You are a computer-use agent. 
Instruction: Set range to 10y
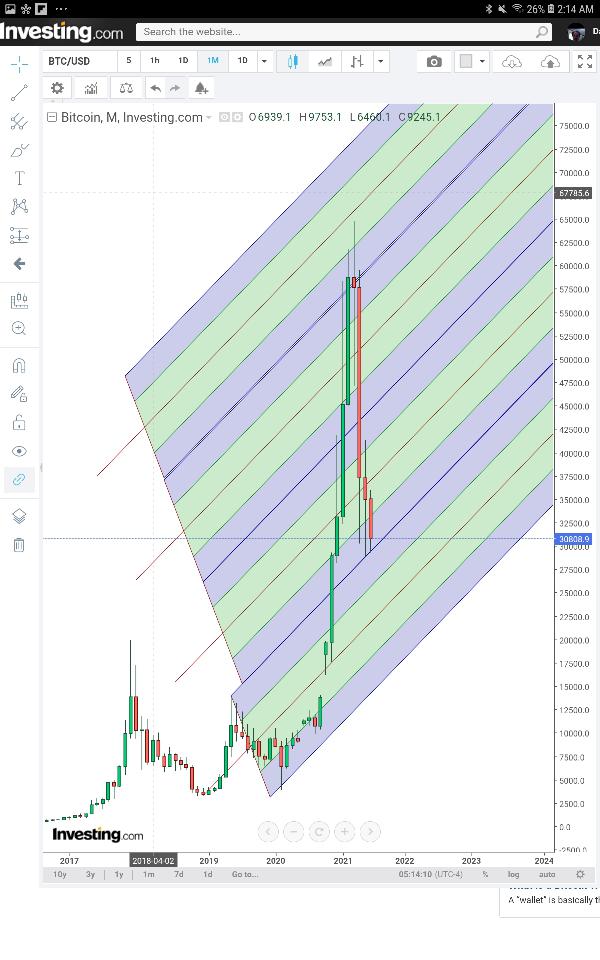(60, 874)
